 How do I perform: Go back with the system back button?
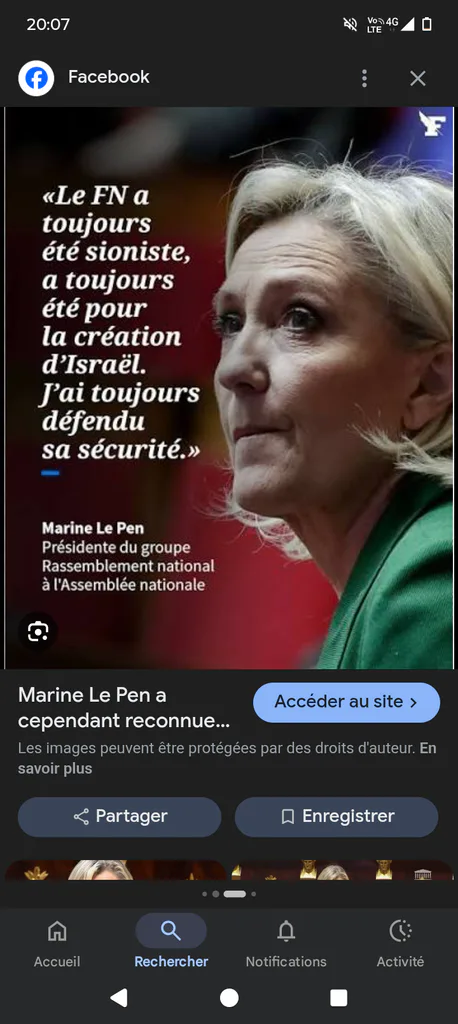pos(119,997)
